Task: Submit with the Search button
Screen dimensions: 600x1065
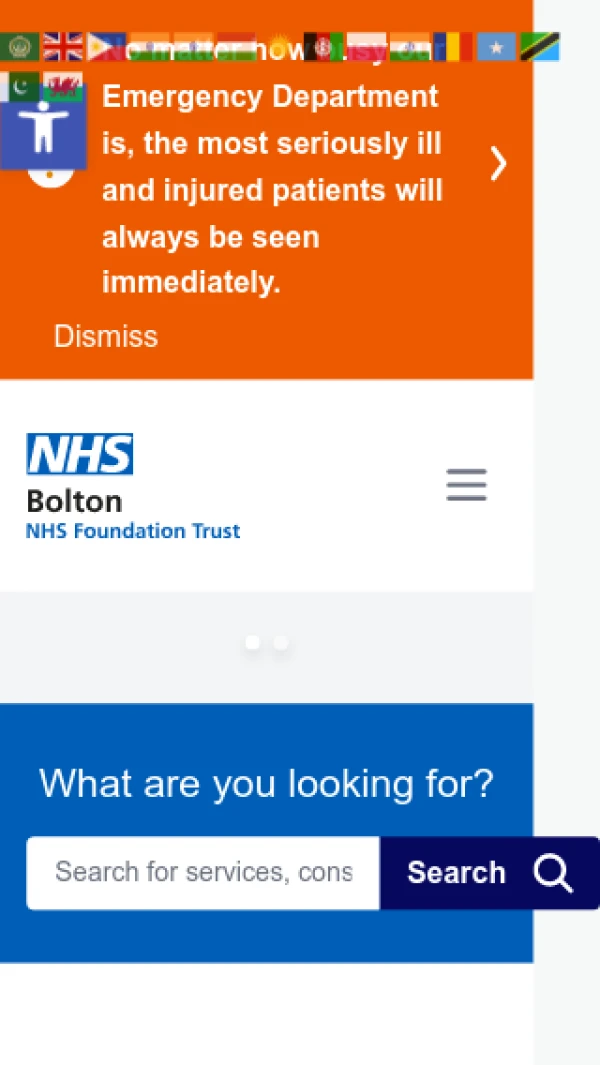Action: (x=489, y=873)
